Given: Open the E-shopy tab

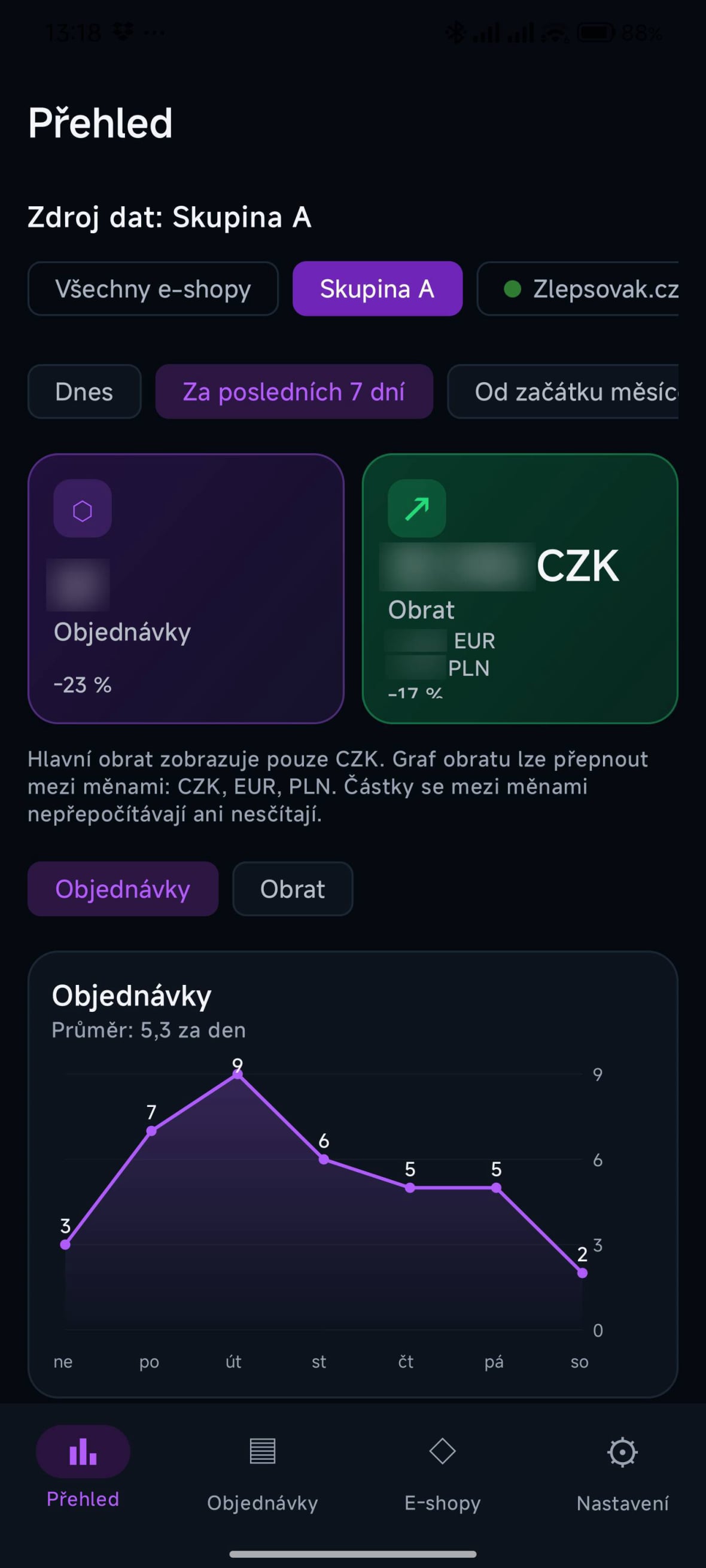Looking at the screenshot, I should [442, 1474].
